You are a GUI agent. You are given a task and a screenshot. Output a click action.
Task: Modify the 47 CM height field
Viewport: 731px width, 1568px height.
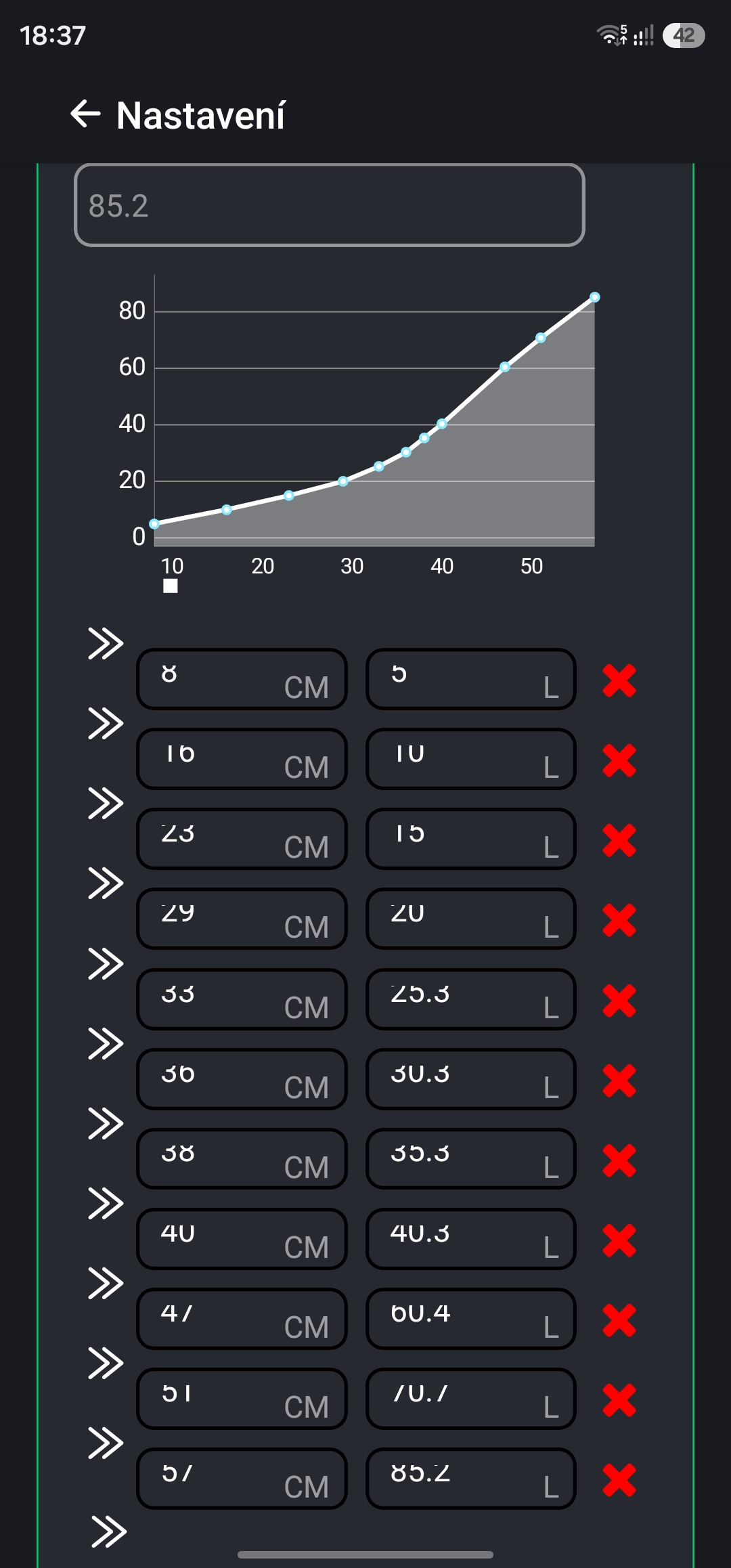[x=242, y=1319]
